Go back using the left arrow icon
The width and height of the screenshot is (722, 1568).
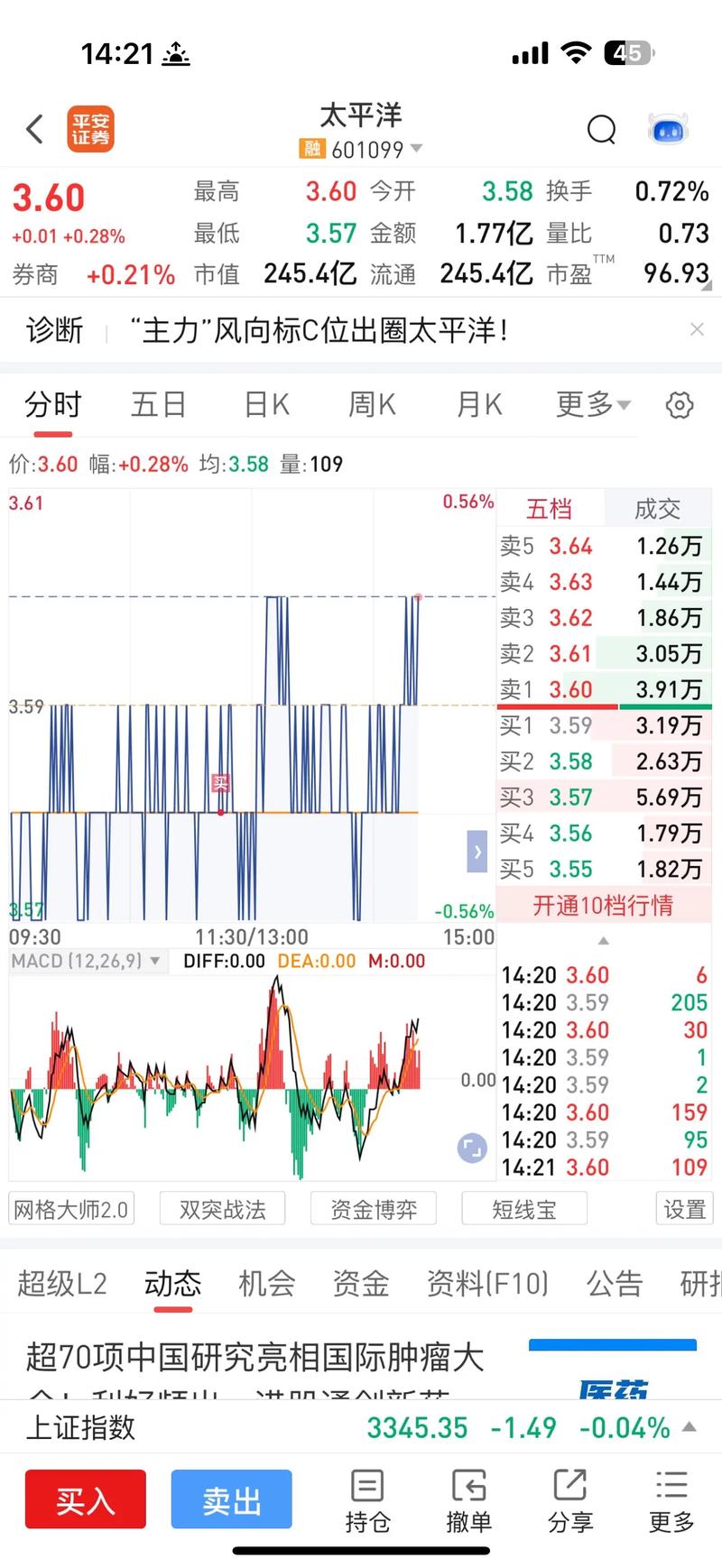click(x=34, y=129)
